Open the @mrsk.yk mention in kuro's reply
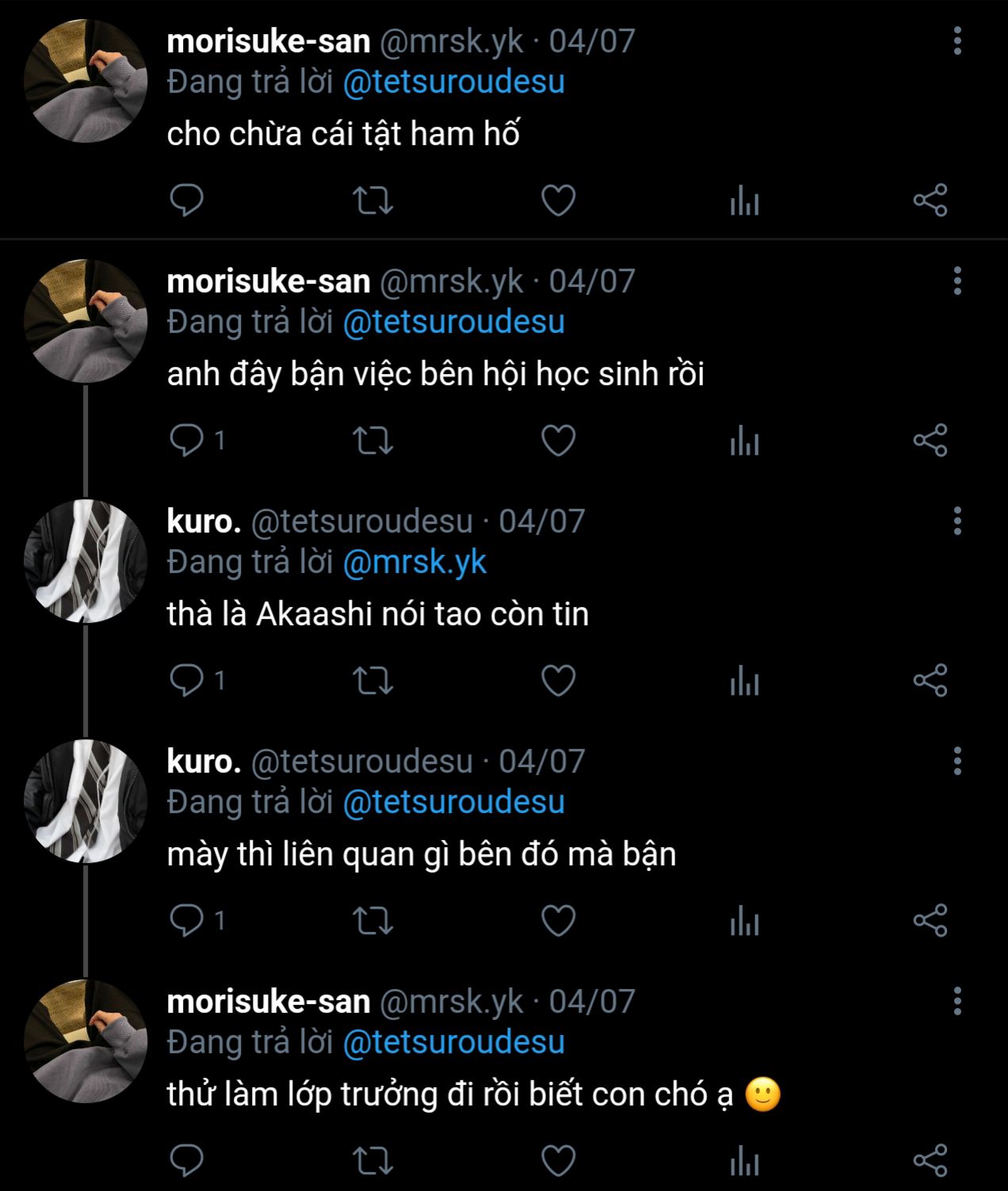This screenshot has width=1008, height=1191. pos(414,562)
